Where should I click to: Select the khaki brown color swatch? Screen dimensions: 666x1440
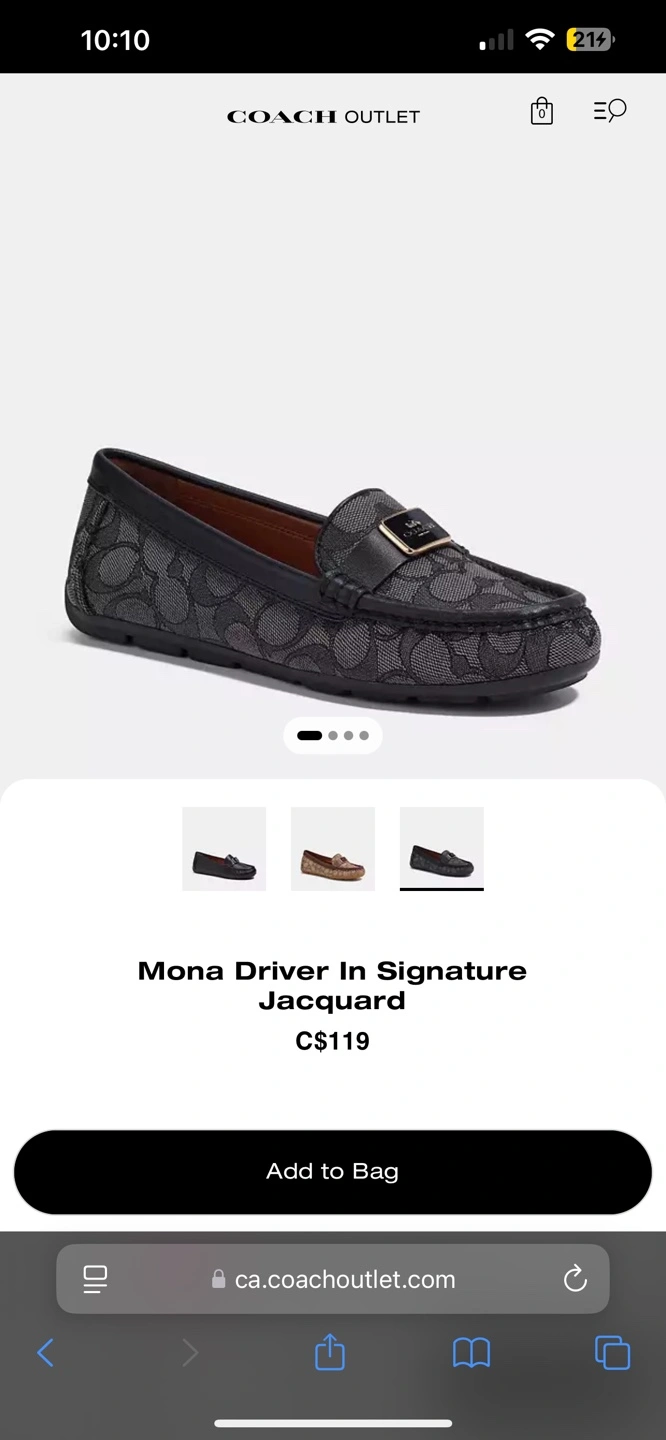click(x=333, y=849)
